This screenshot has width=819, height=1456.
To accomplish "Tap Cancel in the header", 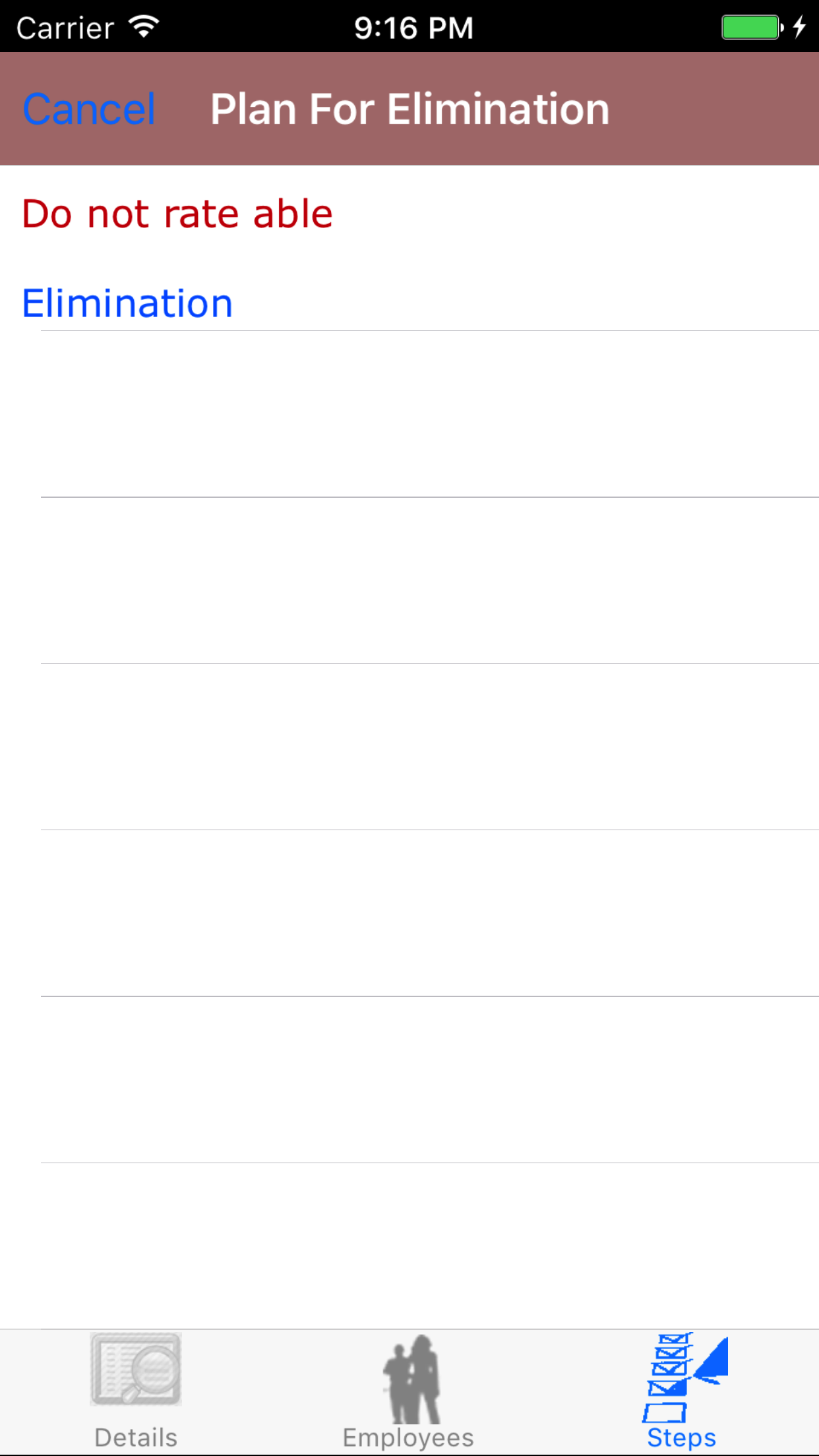I will tap(89, 109).
